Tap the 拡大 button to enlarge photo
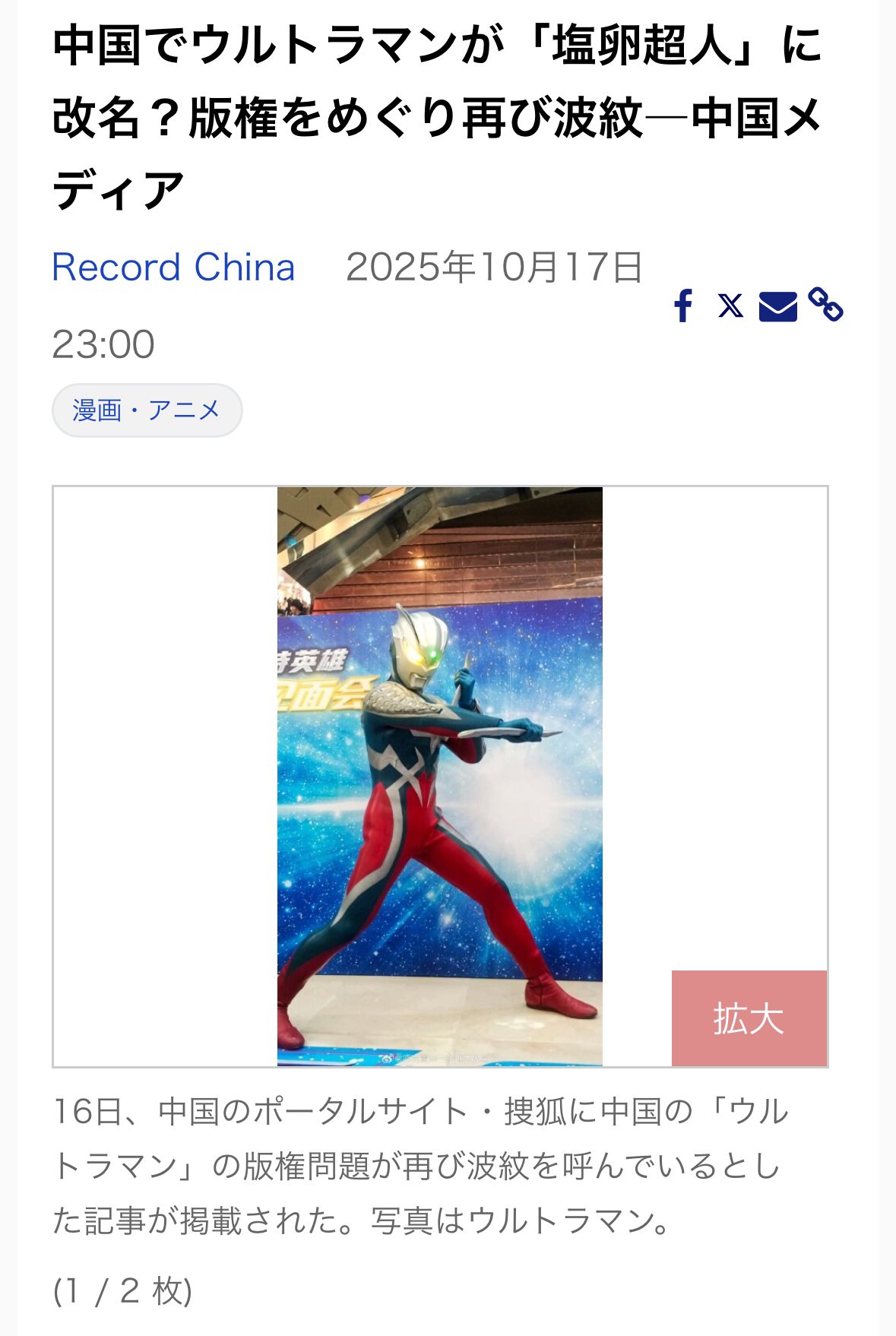896x1336 pixels. click(x=749, y=1018)
